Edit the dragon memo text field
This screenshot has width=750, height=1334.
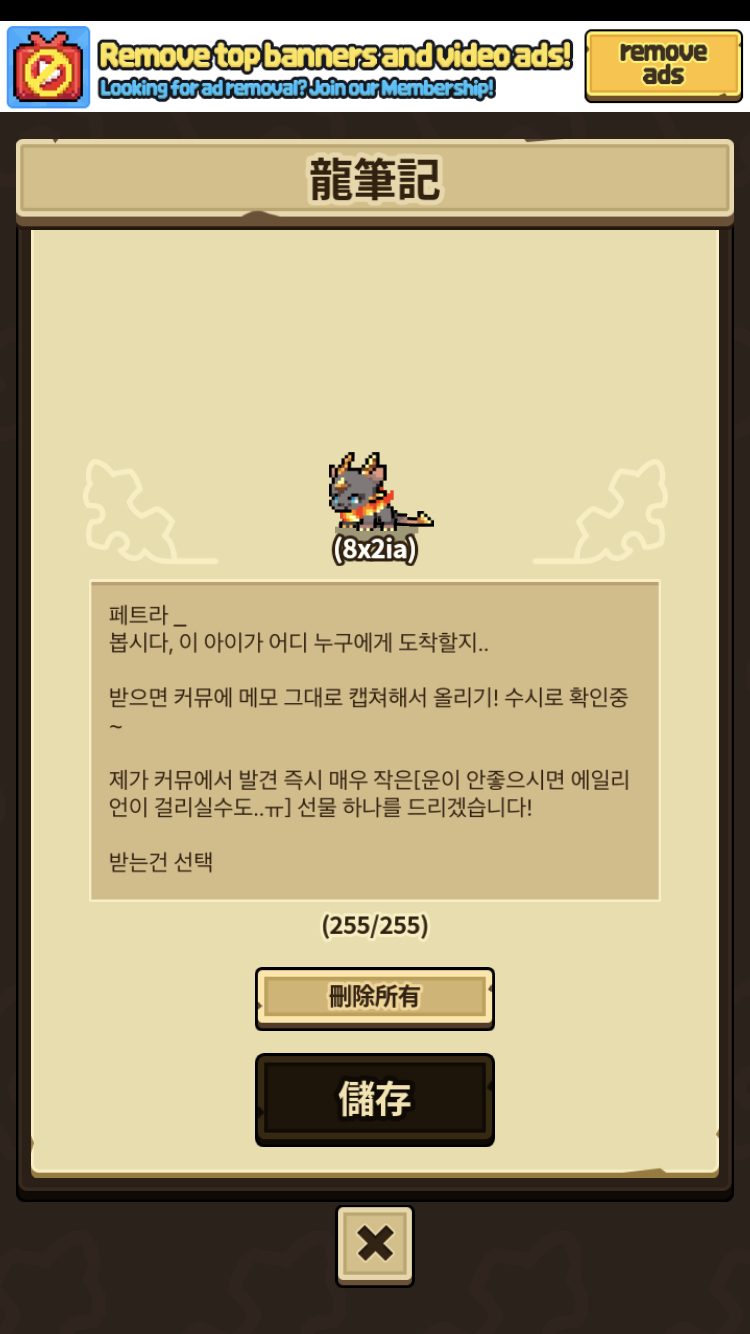pyautogui.click(x=374, y=740)
